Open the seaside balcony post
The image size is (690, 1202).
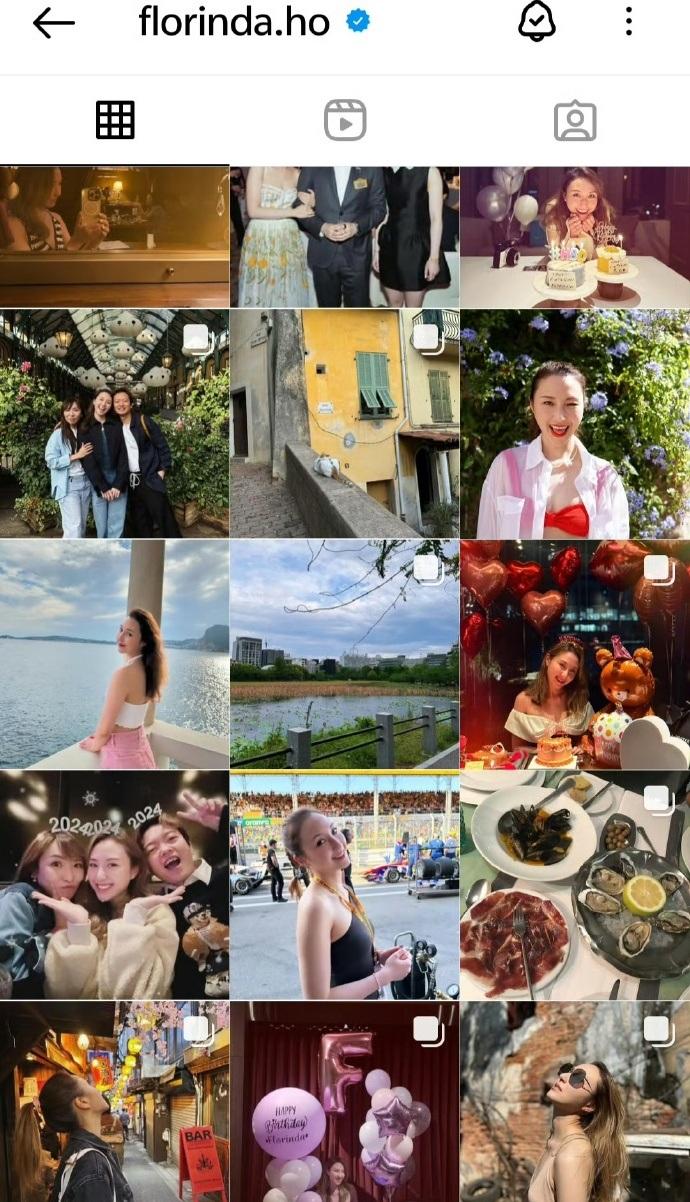(x=114, y=654)
